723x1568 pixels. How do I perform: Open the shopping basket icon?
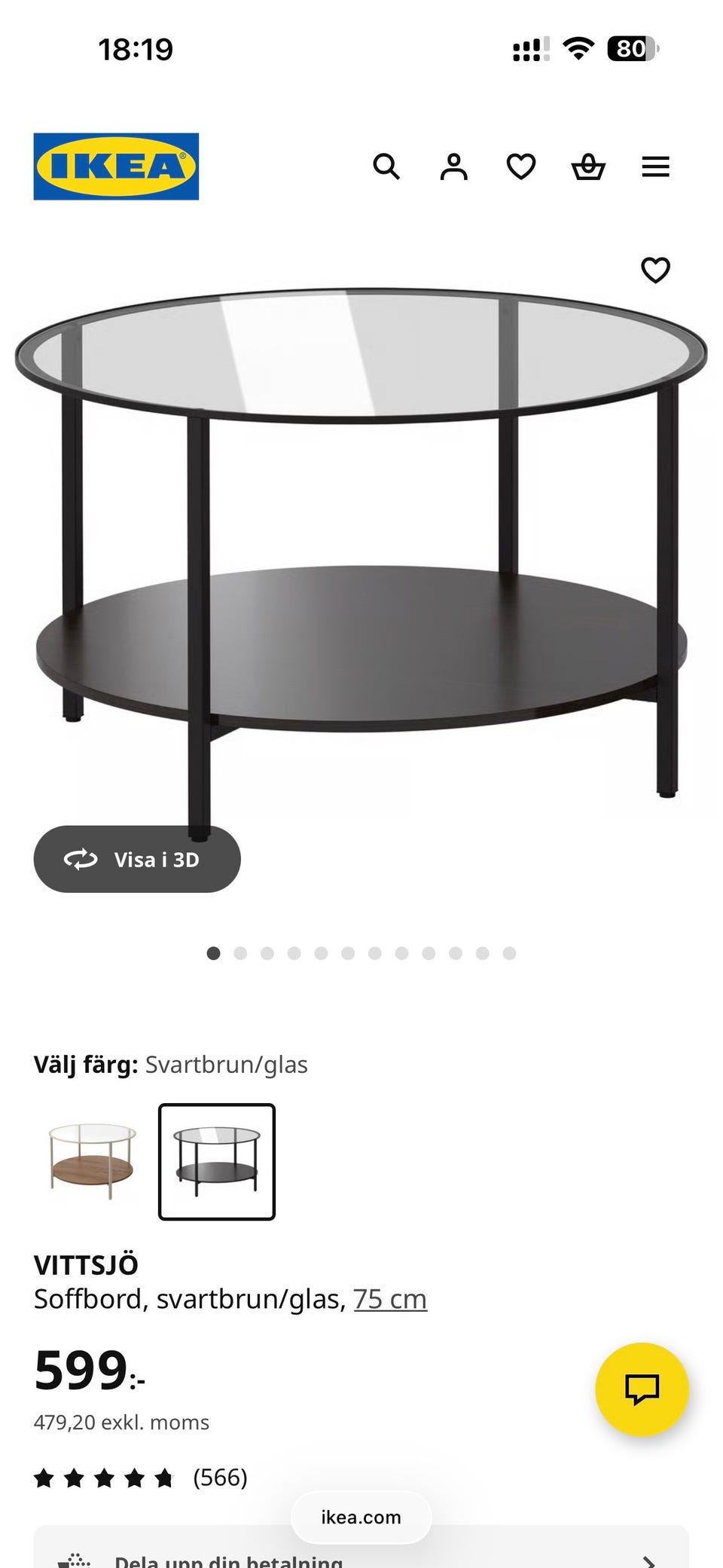589,167
